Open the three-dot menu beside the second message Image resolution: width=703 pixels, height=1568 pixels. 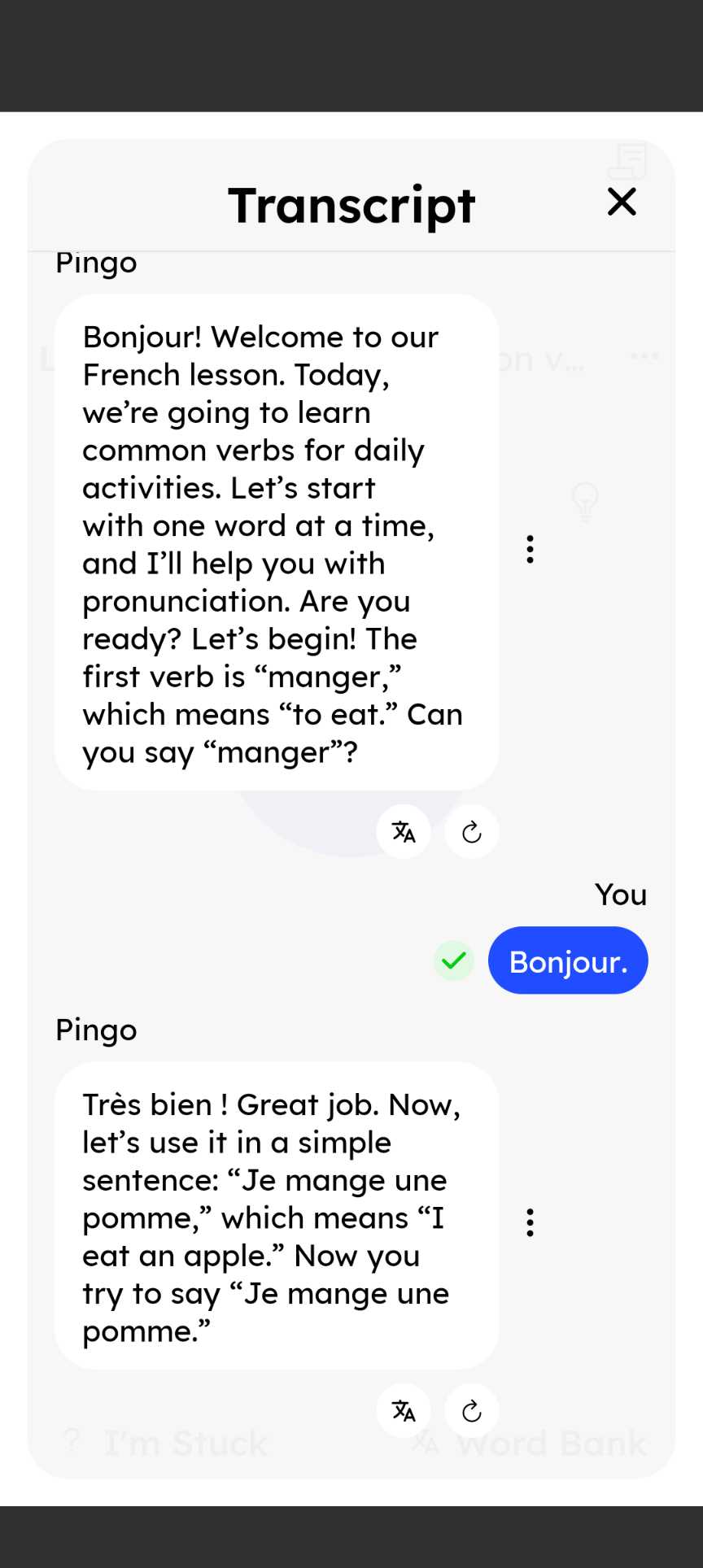click(530, 1221)
